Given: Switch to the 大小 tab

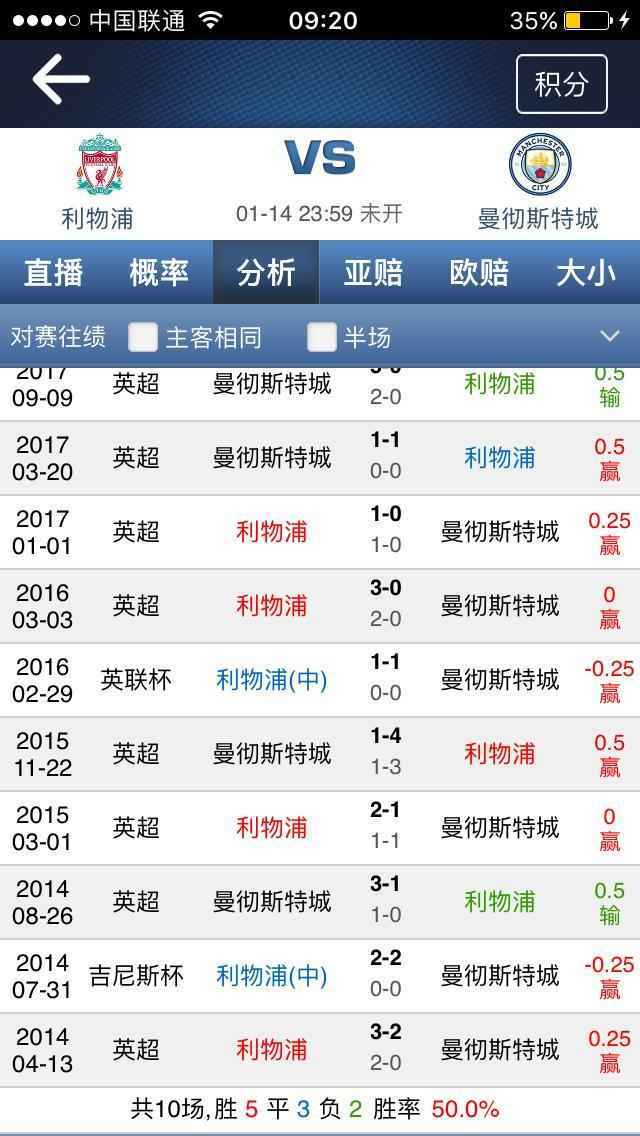Looking at the screenshot, I should coord(586,273).
